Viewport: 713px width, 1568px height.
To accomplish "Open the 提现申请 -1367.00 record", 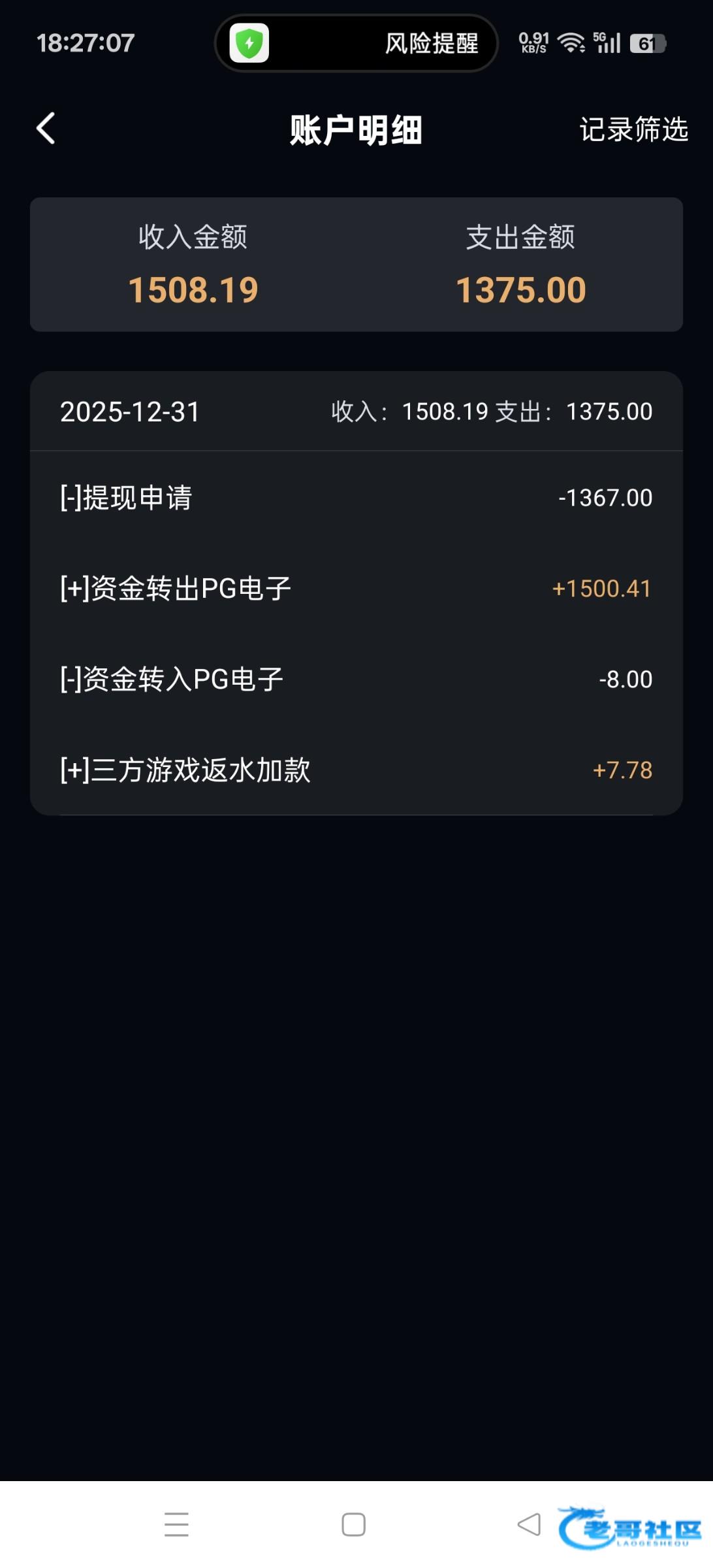I will coord(356,498).
